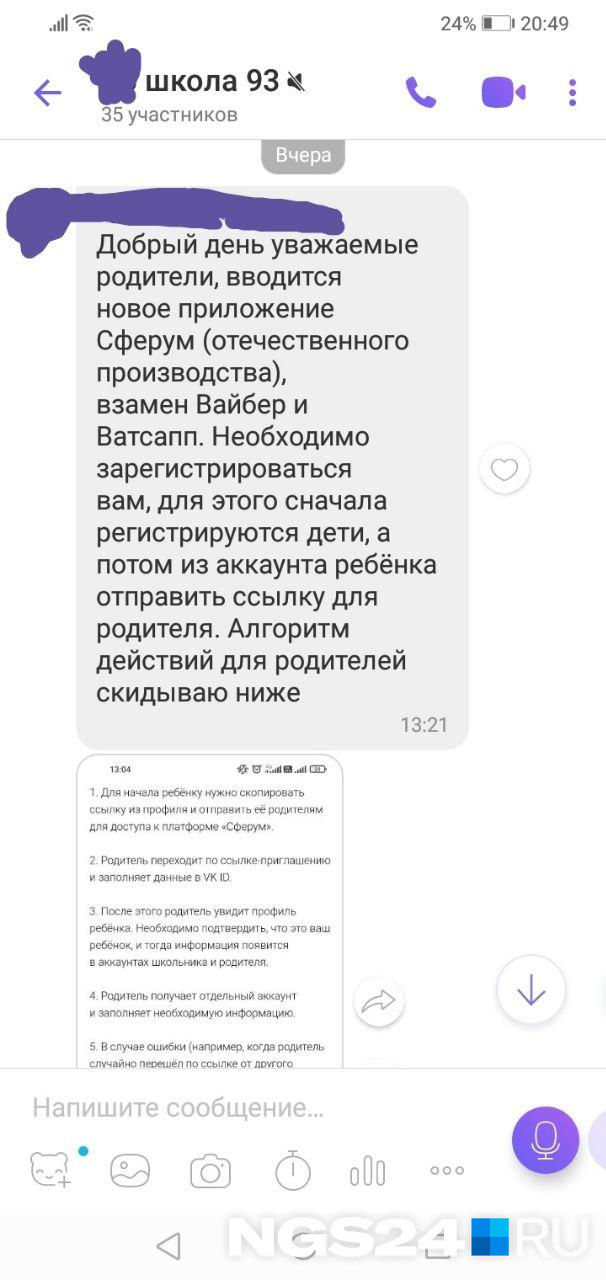Record a voice message
The height and width of the screenshot is (1280, 606).
tap(545, 1139)
